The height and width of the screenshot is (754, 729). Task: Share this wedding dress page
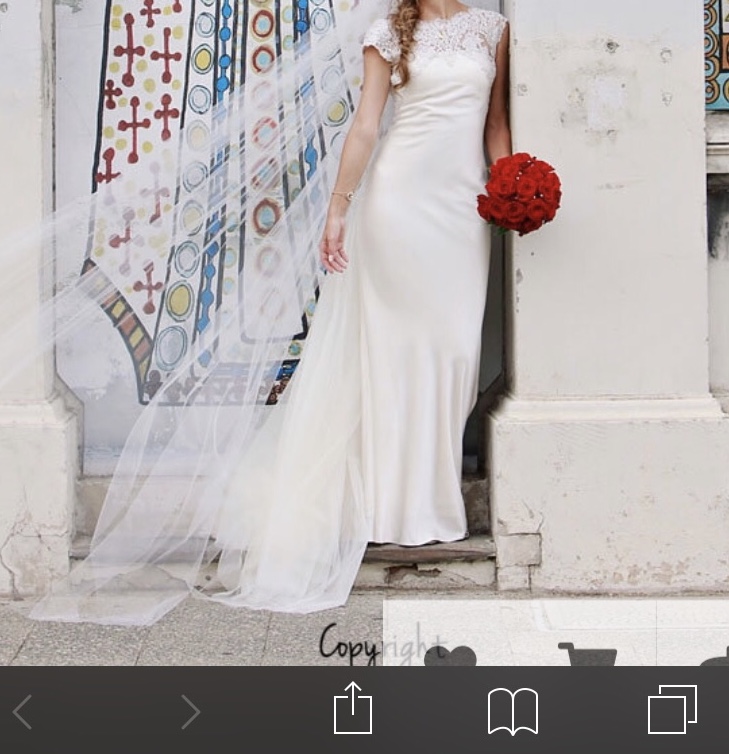point(352,711)
